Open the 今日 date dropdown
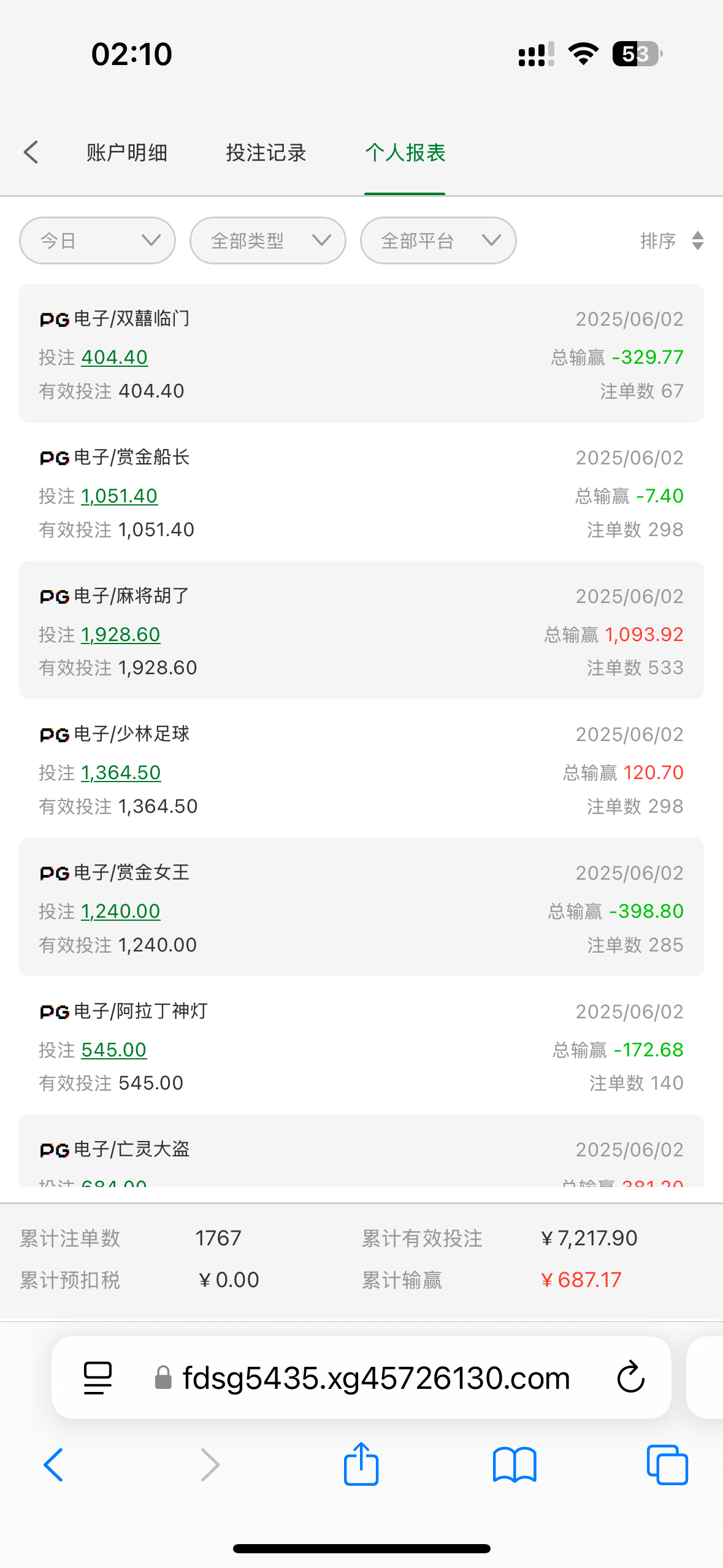 98,240
